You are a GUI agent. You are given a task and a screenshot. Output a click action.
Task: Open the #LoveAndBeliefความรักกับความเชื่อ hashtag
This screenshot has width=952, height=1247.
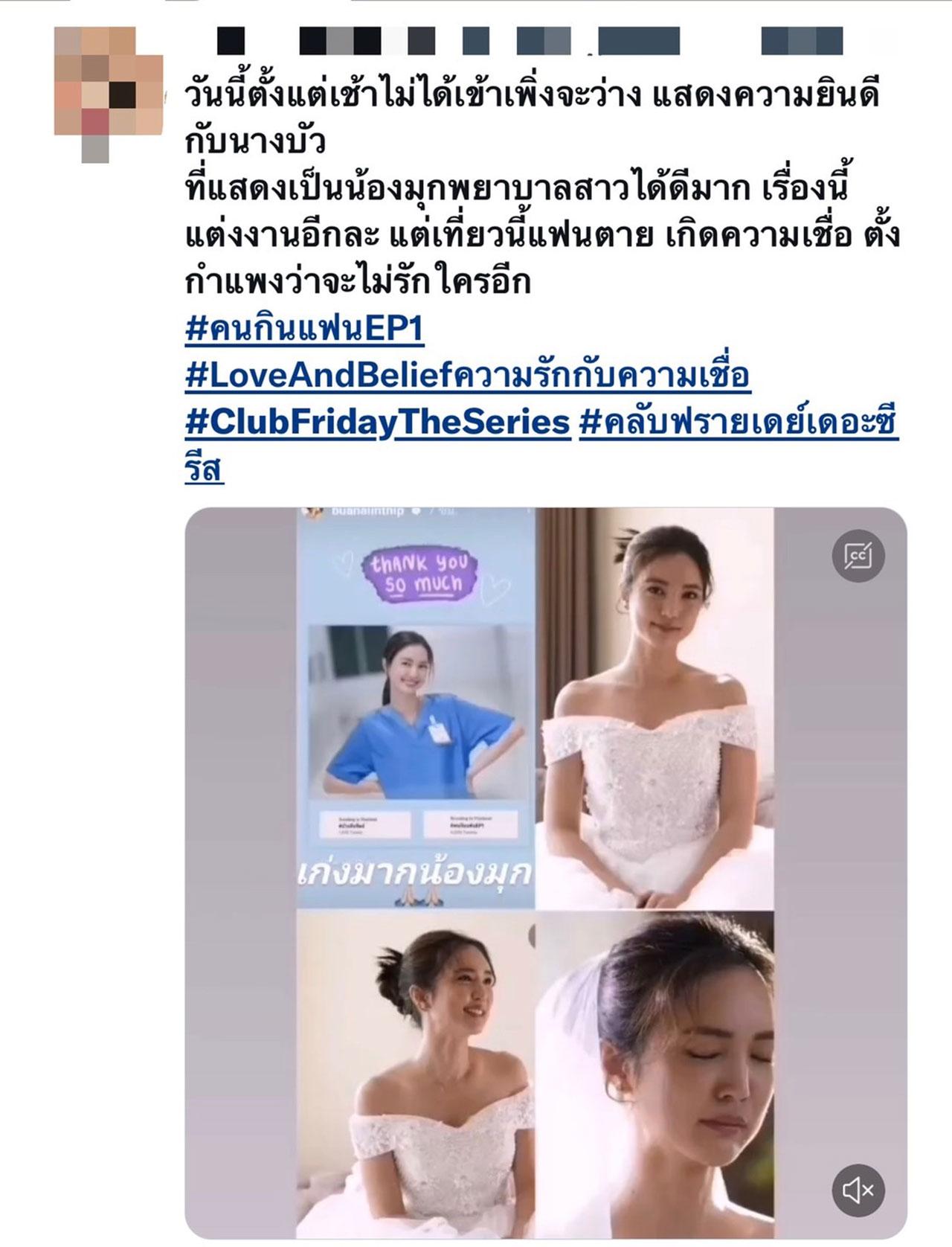[x=467, y=376]
